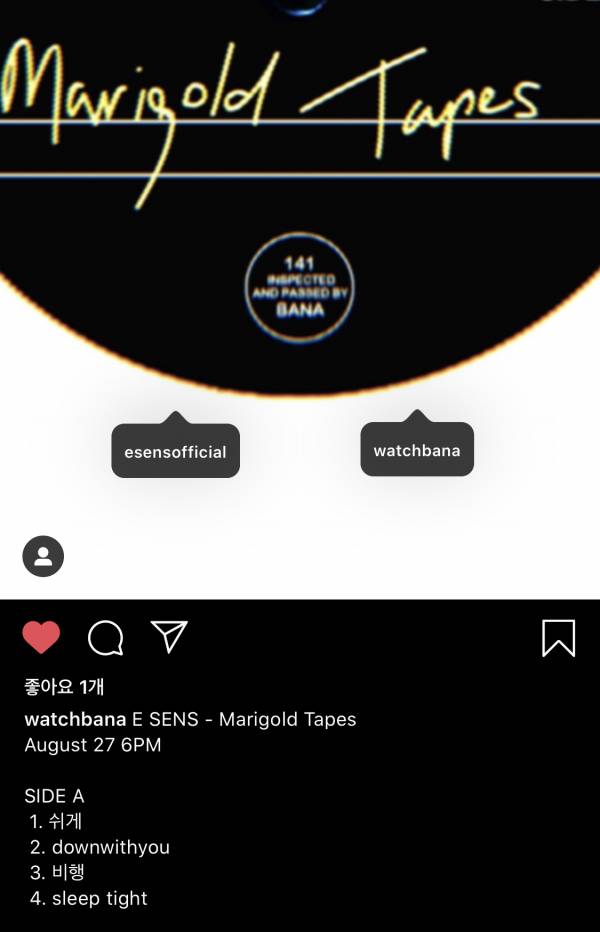Viewport: 600px width, 932px height.
Task: Open the esensofficial tagged profile
Action: coord(175,452)
